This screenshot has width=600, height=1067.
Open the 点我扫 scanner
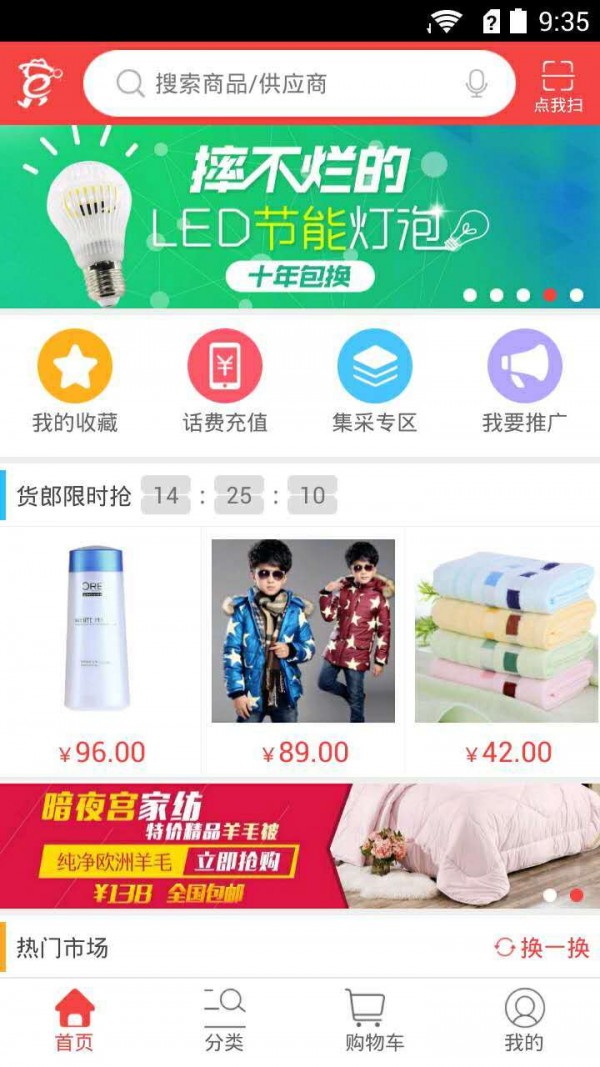pos(558,86)
